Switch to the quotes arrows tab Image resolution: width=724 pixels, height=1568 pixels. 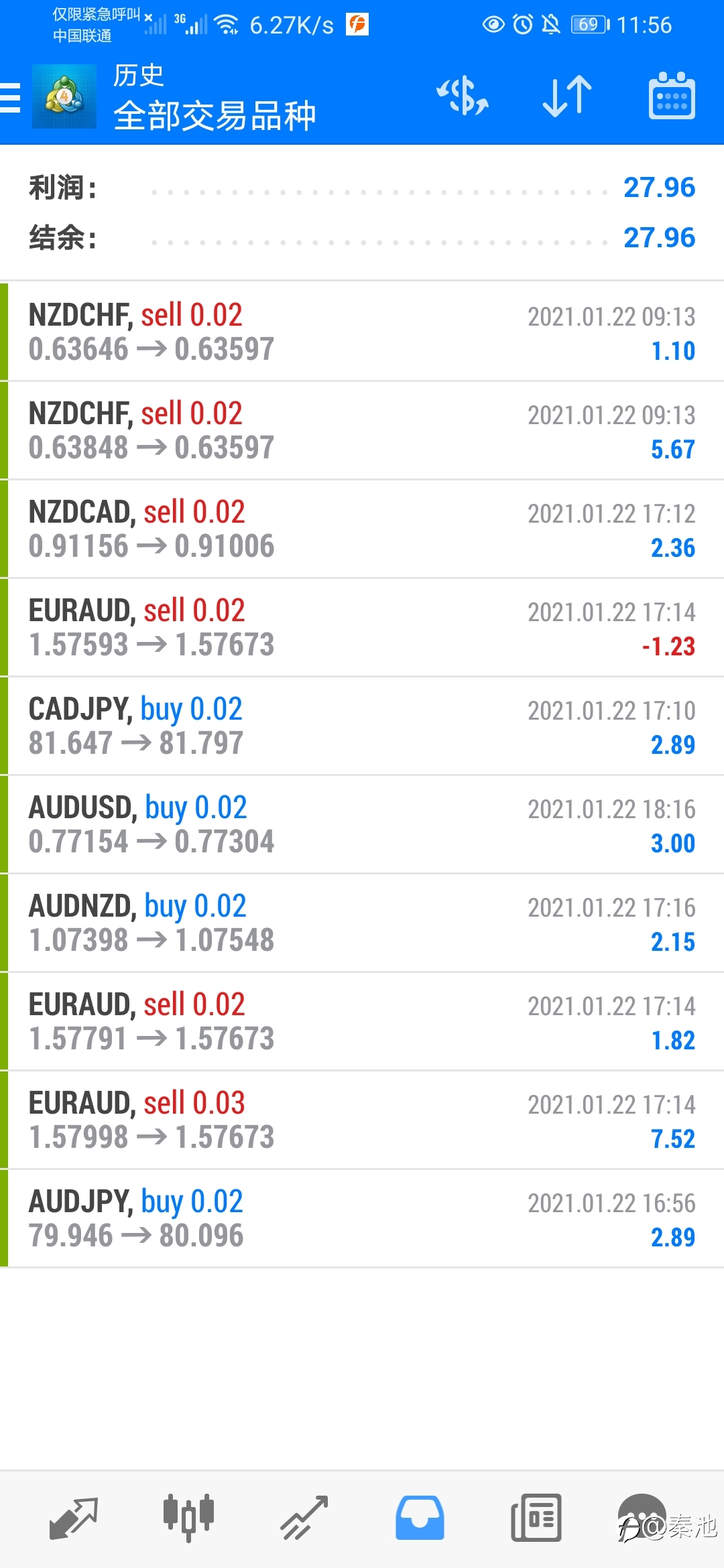click(x=74, y=1518)
